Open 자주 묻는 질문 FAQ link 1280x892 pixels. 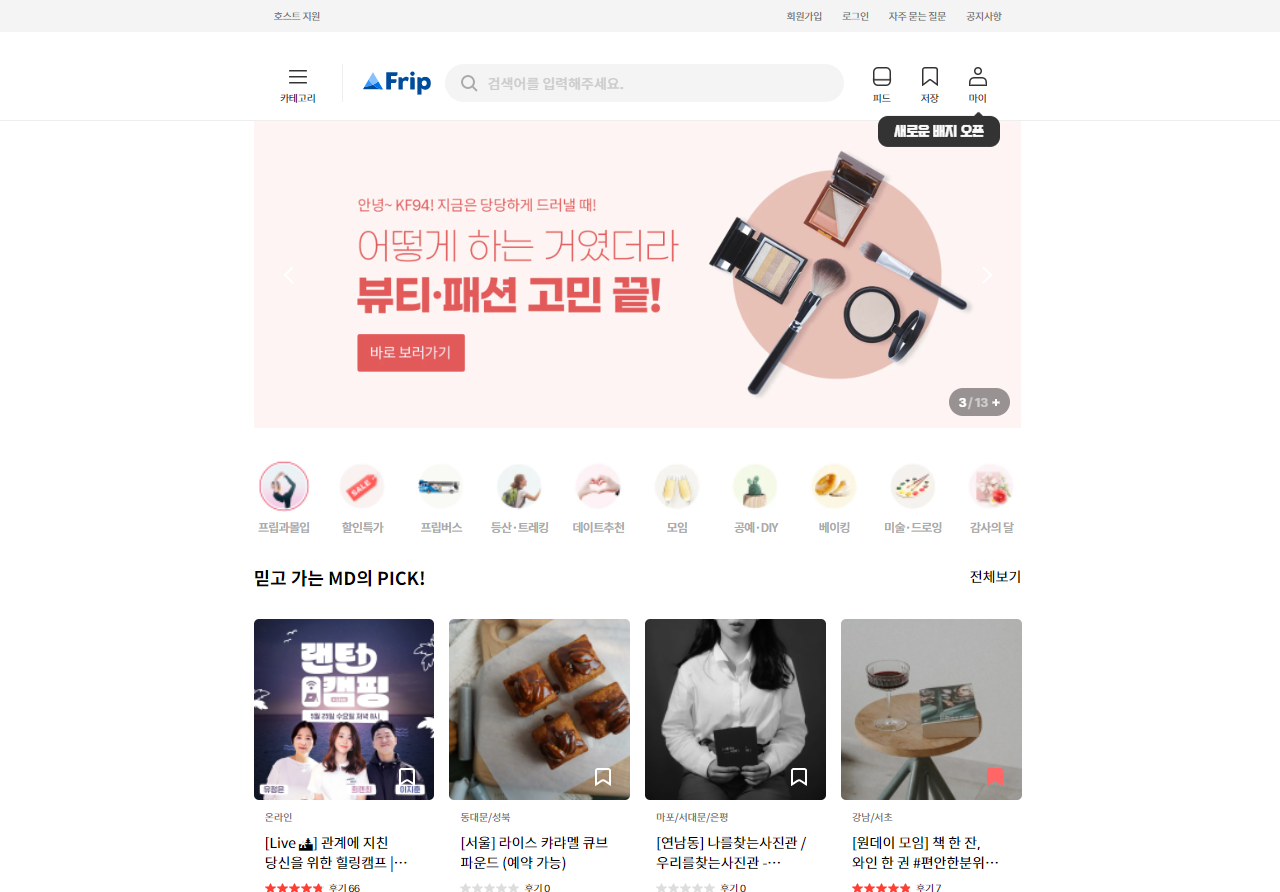(917, 16)
